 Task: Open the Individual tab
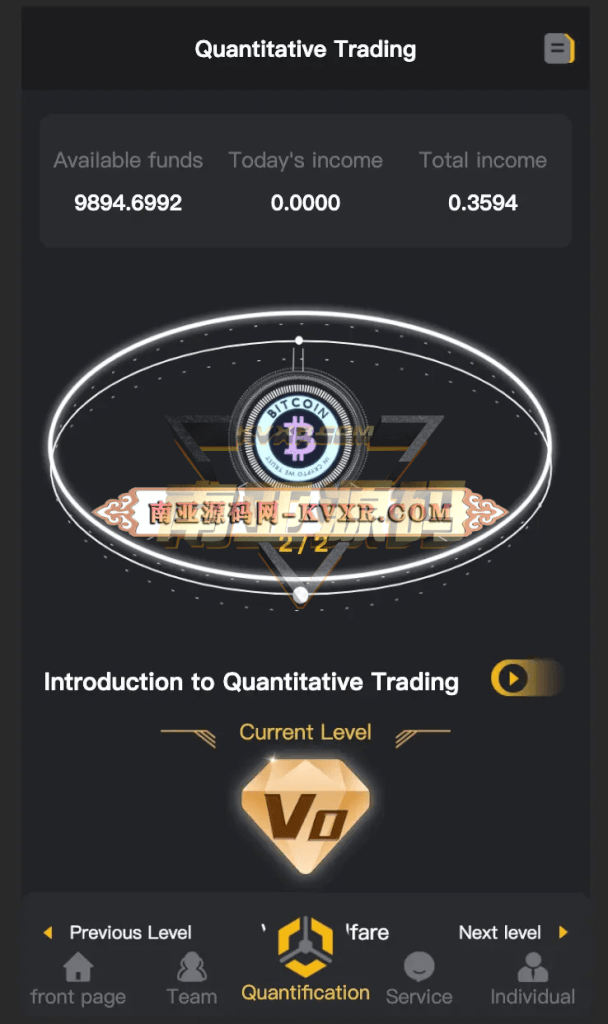533,979
